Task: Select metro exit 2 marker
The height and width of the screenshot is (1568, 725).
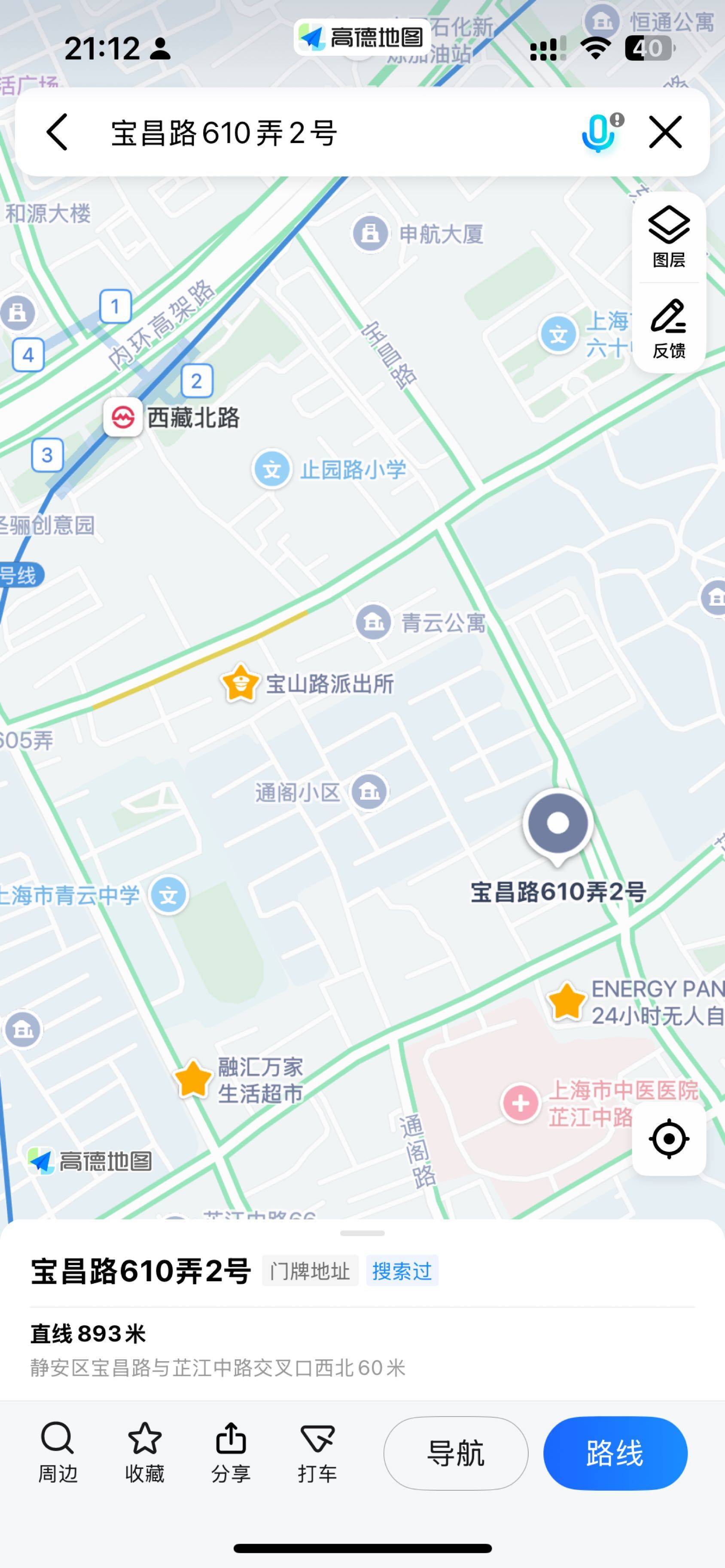Action: click(196, 381)
